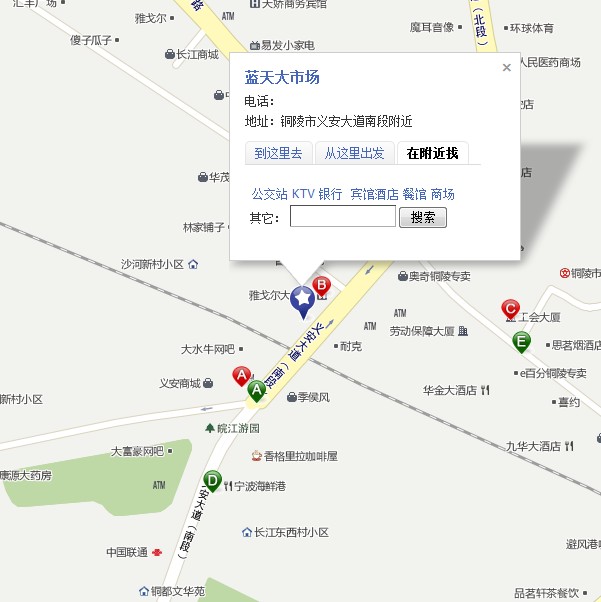This screenshot has width=601, height=602.
Task: Search nearby 餐馆
Action: pyautogui.click(x=414, y=194)
